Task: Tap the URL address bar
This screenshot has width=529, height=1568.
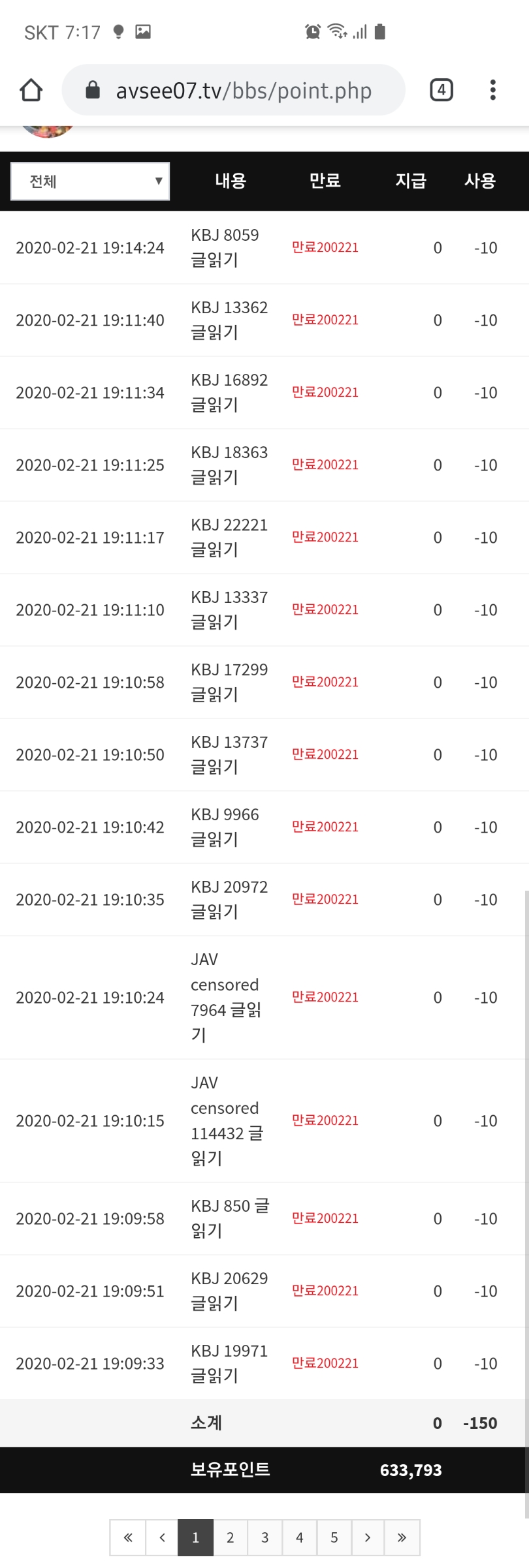Action: coord(233,90)
